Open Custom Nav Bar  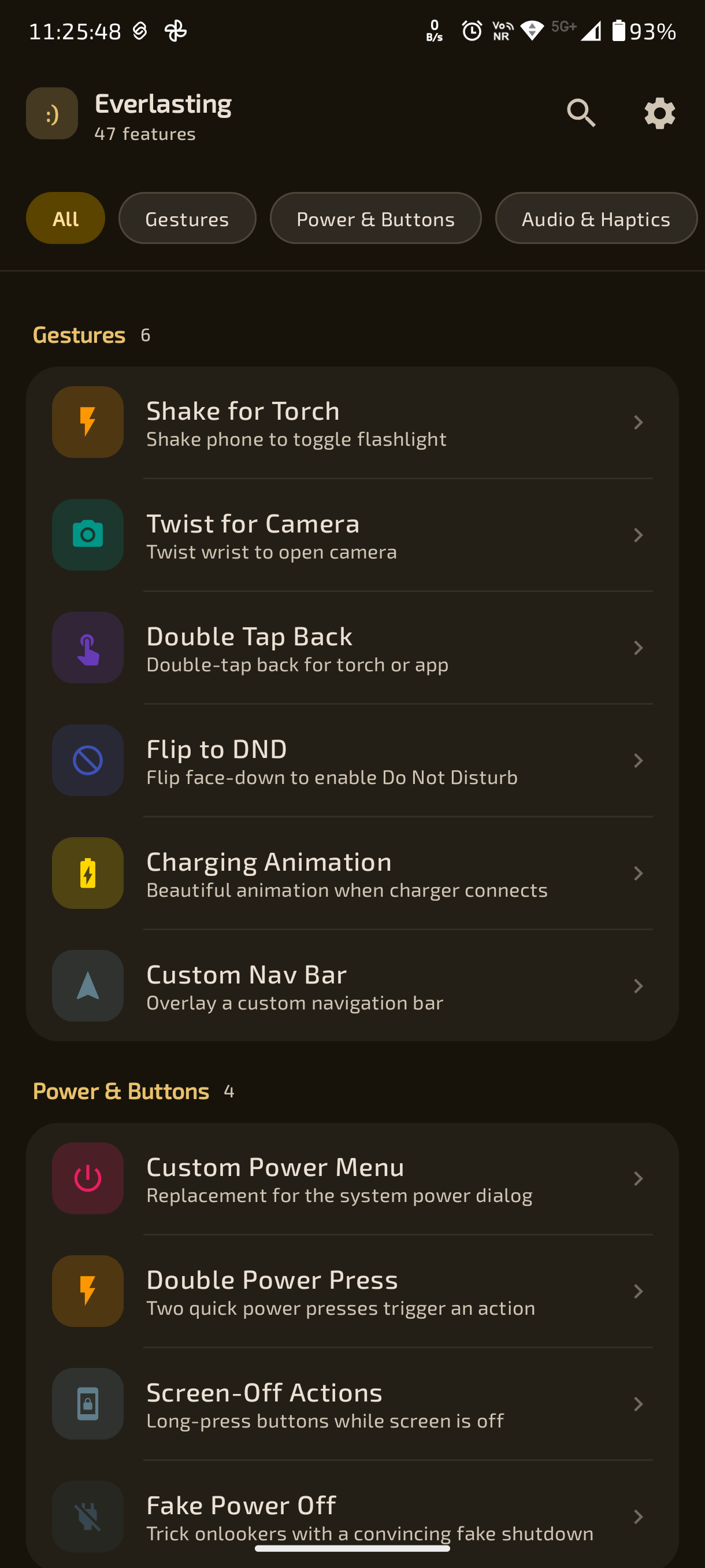tap(352, 986)
